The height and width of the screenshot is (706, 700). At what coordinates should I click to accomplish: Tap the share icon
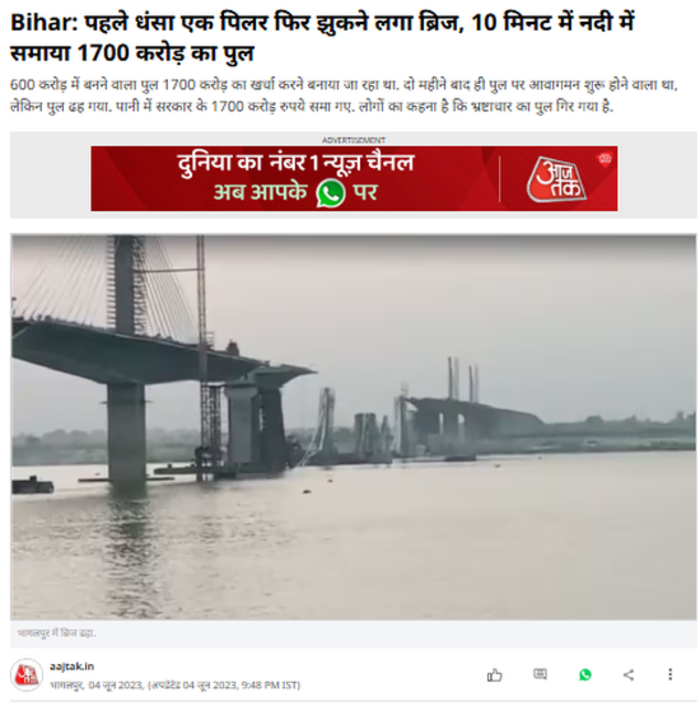click(629, 675)
